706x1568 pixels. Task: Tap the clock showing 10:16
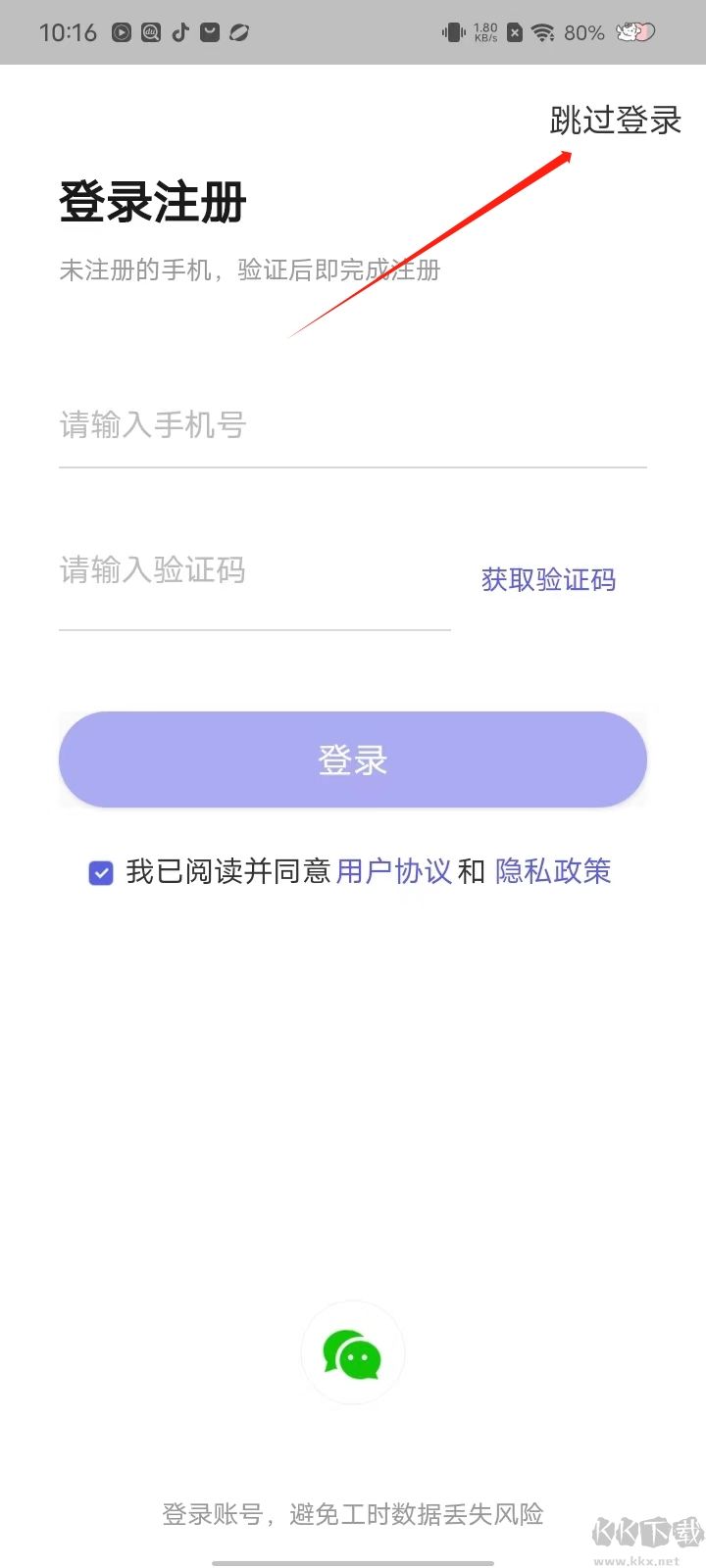point(68,32)
